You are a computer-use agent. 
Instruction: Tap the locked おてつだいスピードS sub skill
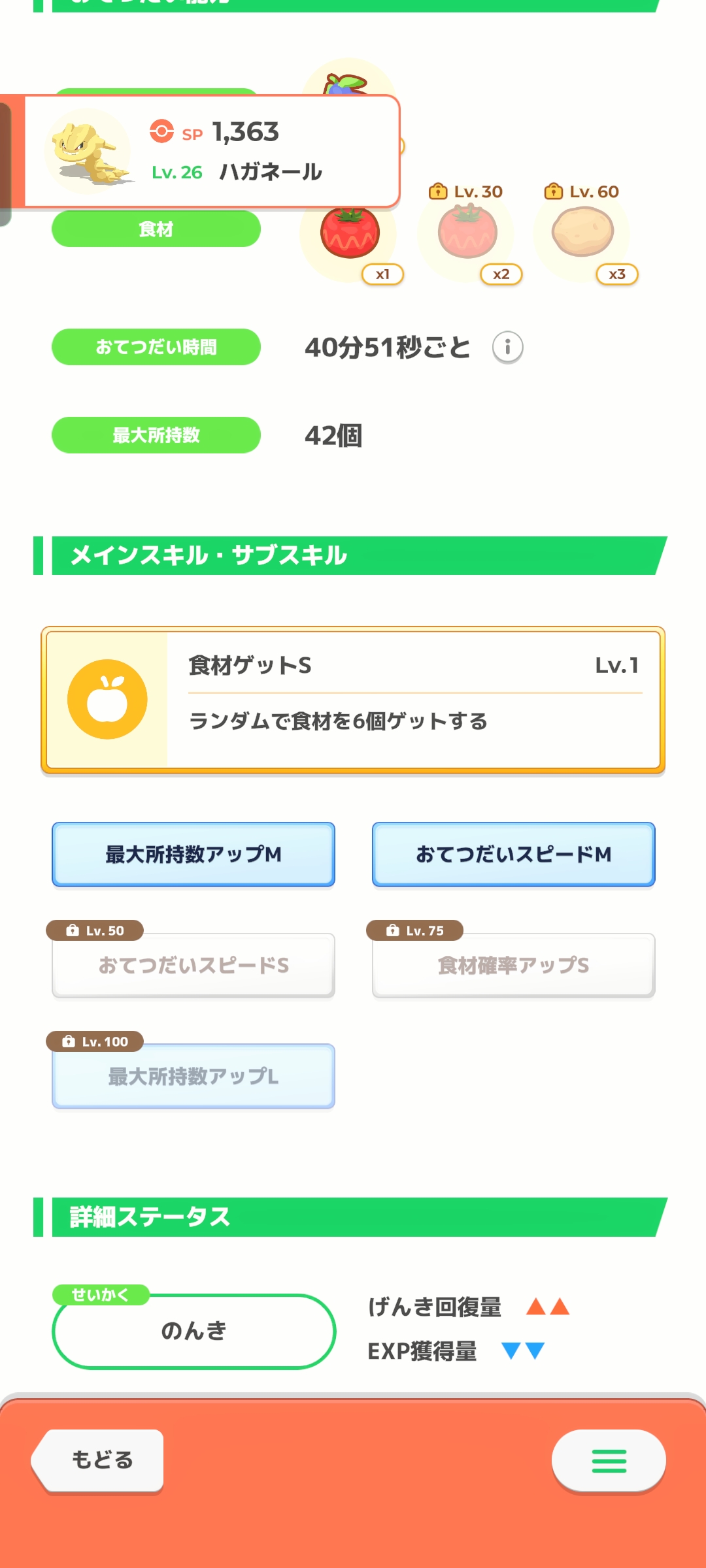point(193,965)
